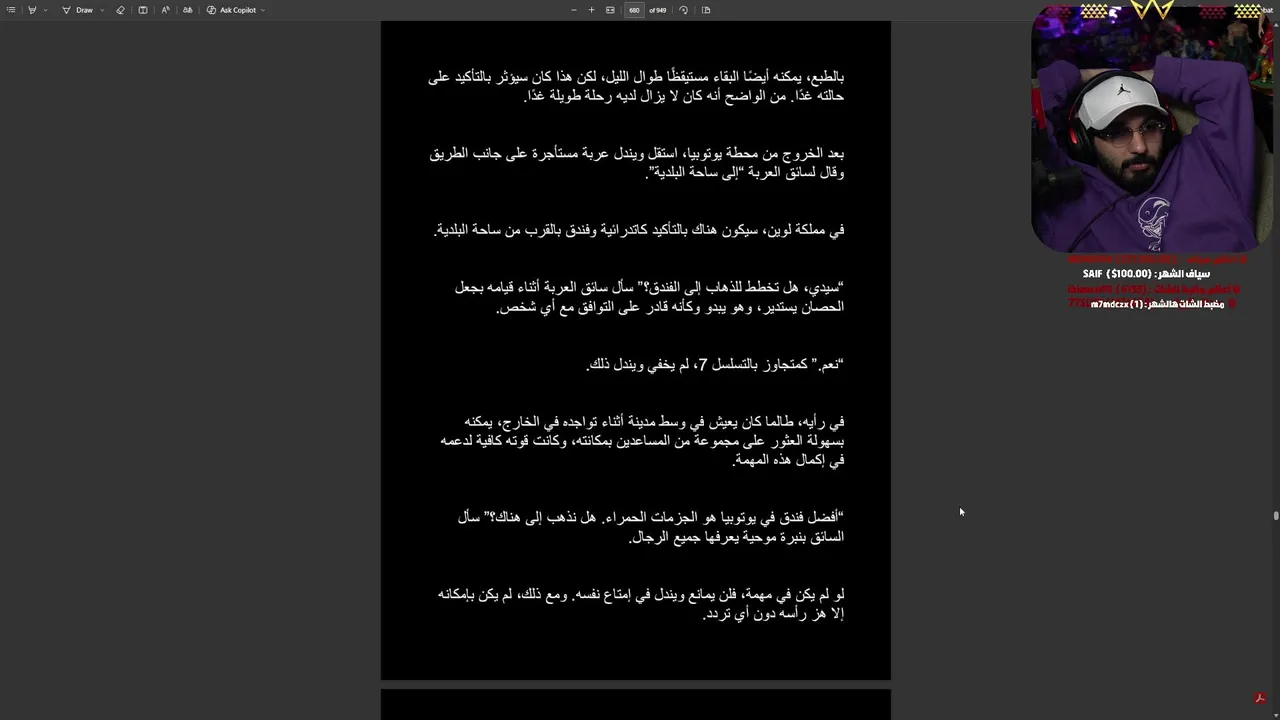Zoom out of the document
The width and height of the screenshot is (1280, 720).
[x=573, y=10]
